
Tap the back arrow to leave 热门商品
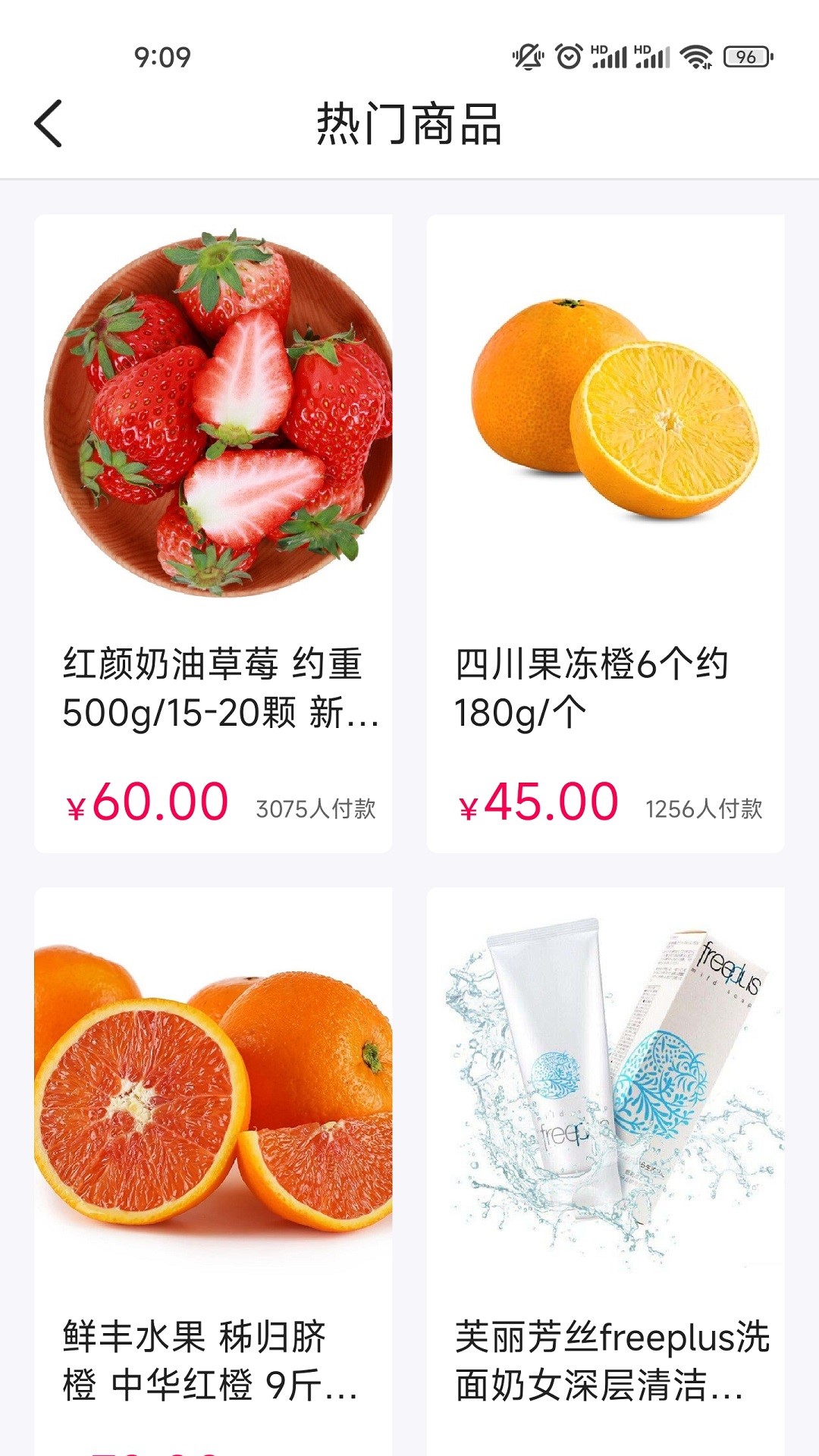(x=47, y=121)
